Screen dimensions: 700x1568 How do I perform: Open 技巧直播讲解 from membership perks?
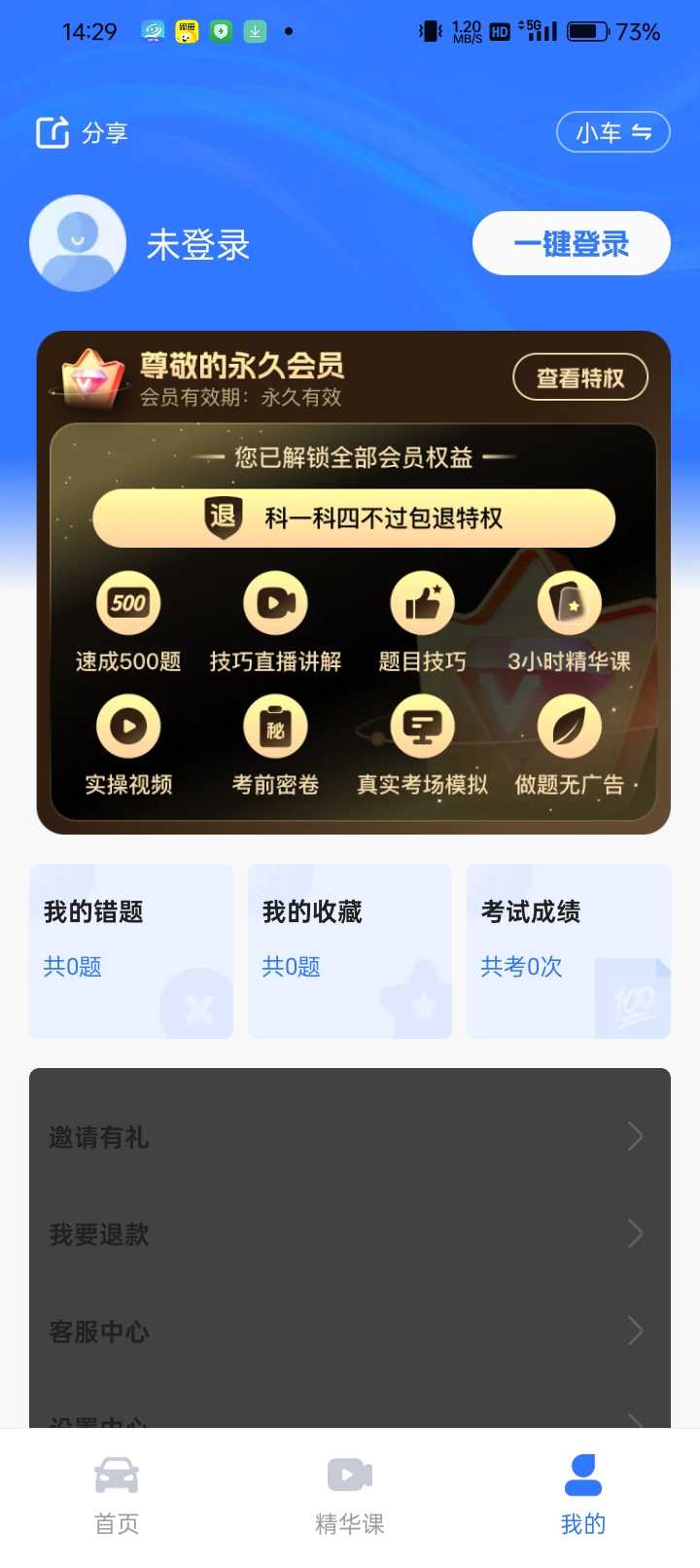[274, 603]
